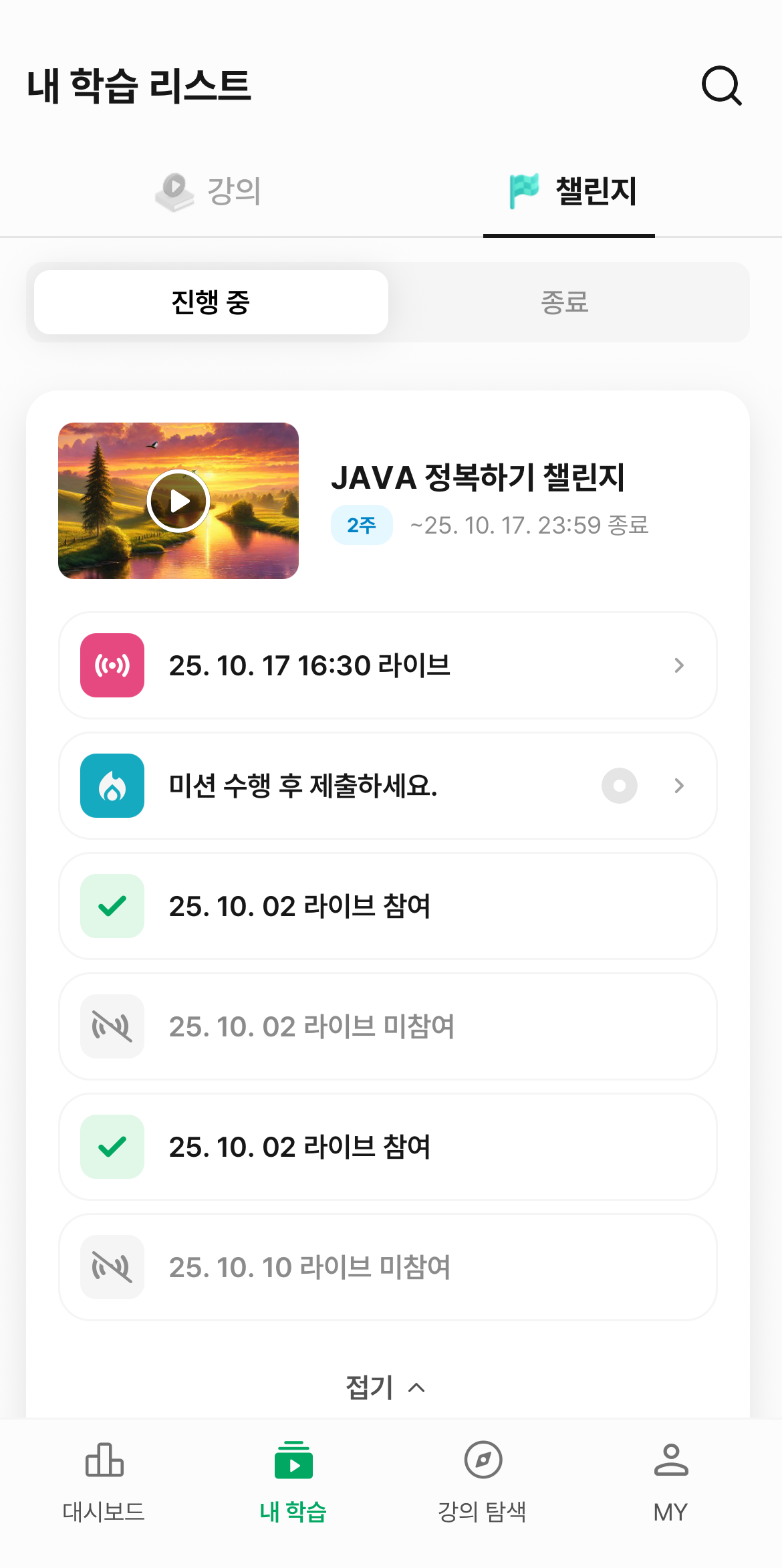Open the 미션 수행 후 제출하세요 row
This screenshot has height=1568, width=782.
click(x=388, y=786)
